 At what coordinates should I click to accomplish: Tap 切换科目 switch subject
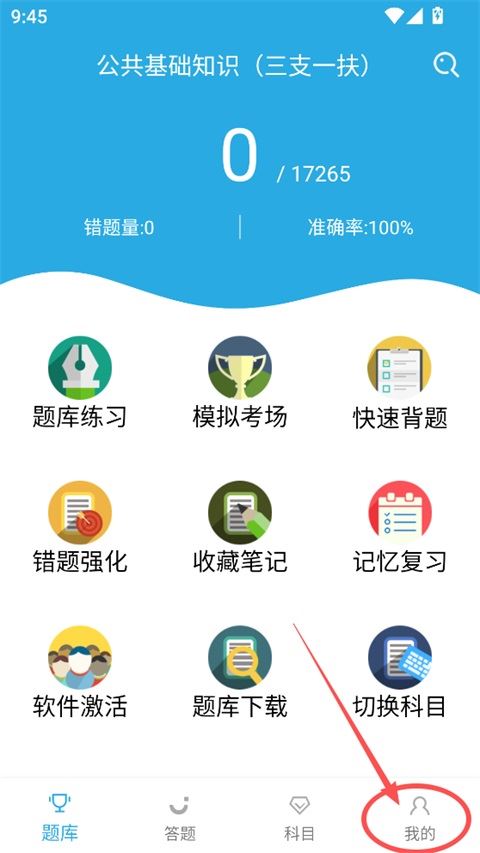click(400, 672)
